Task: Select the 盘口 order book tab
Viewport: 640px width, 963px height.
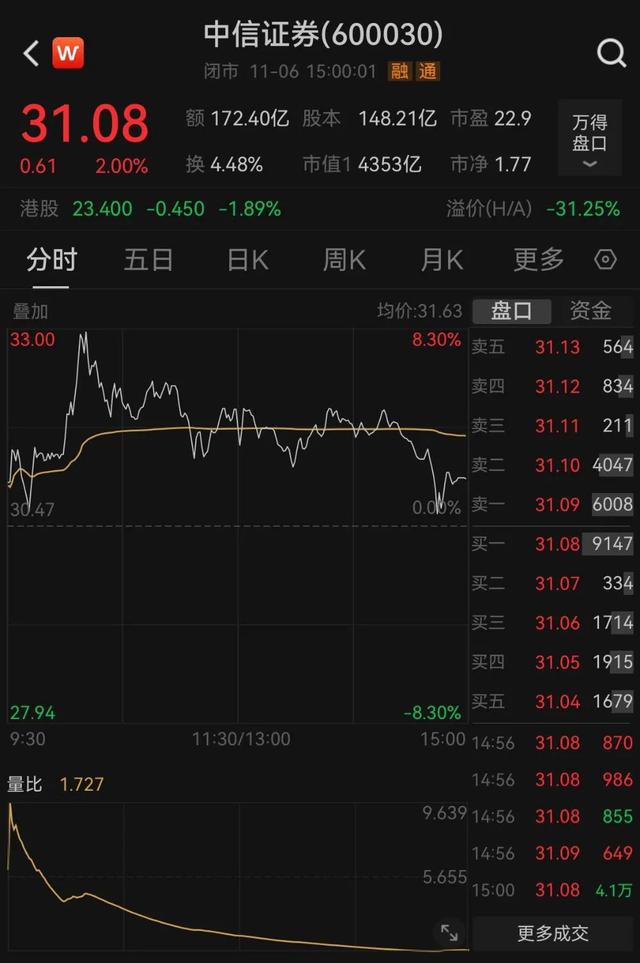Action: (511, 311)
